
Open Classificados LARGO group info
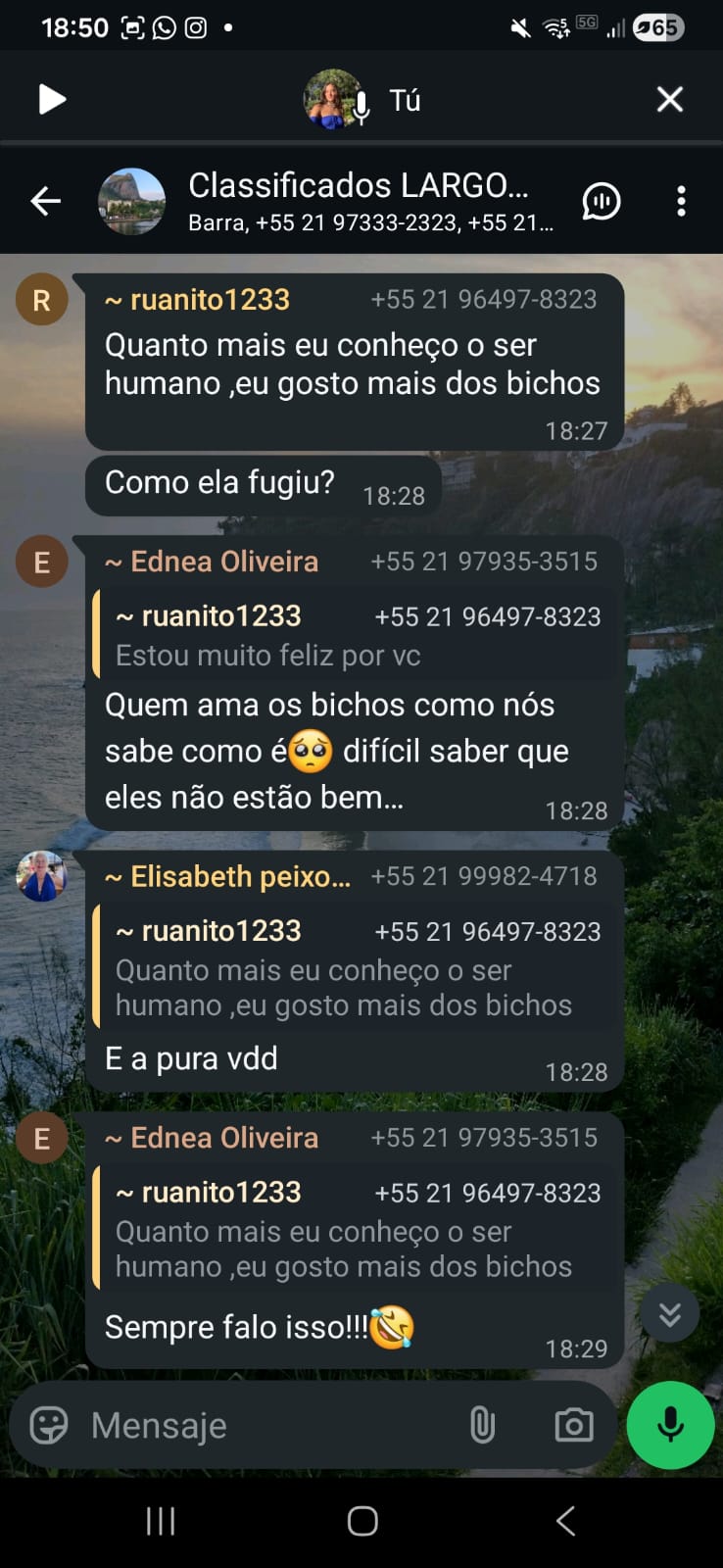point(358,201)
